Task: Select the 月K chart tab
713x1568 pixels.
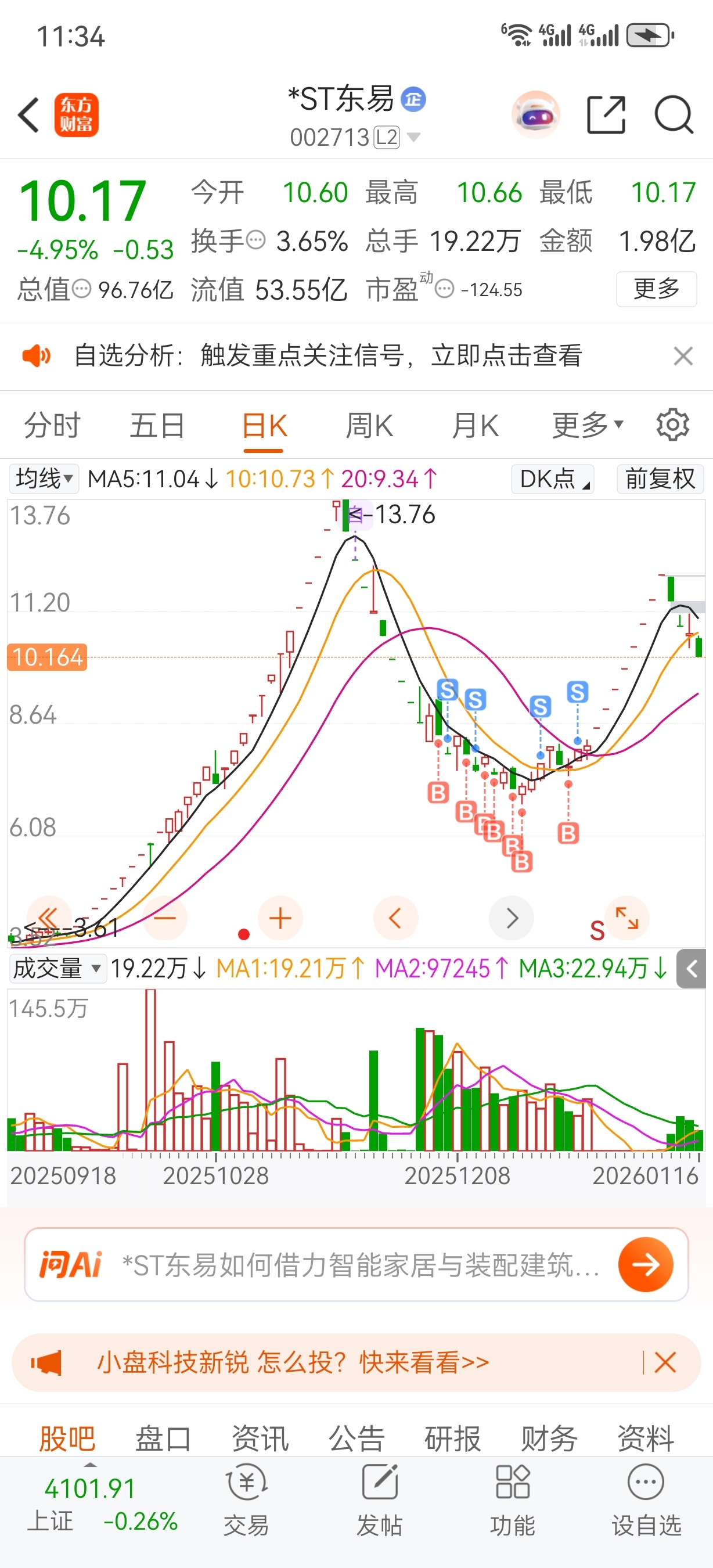Action: pyautogui.click(x=474, y=425)
